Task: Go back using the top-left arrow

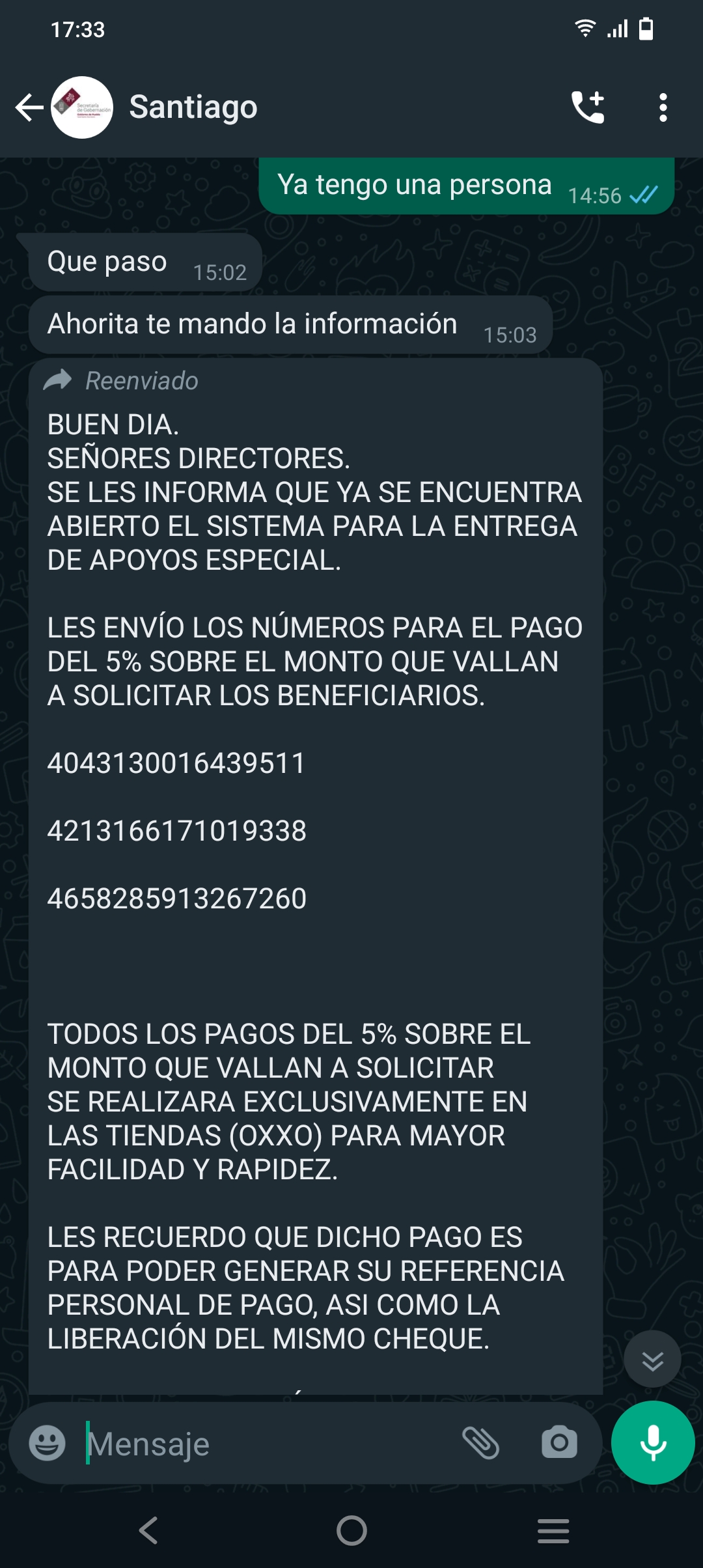Action: 29,107
